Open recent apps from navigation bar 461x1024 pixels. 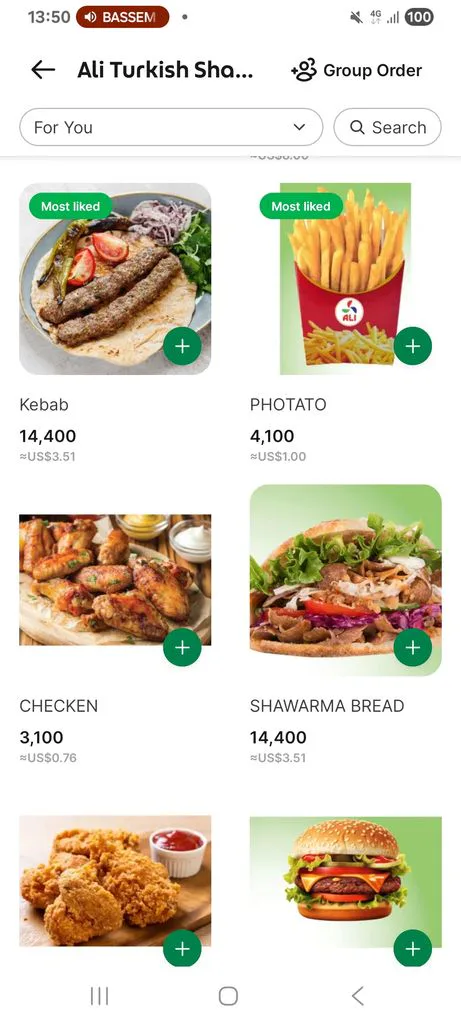coord(99,996)
